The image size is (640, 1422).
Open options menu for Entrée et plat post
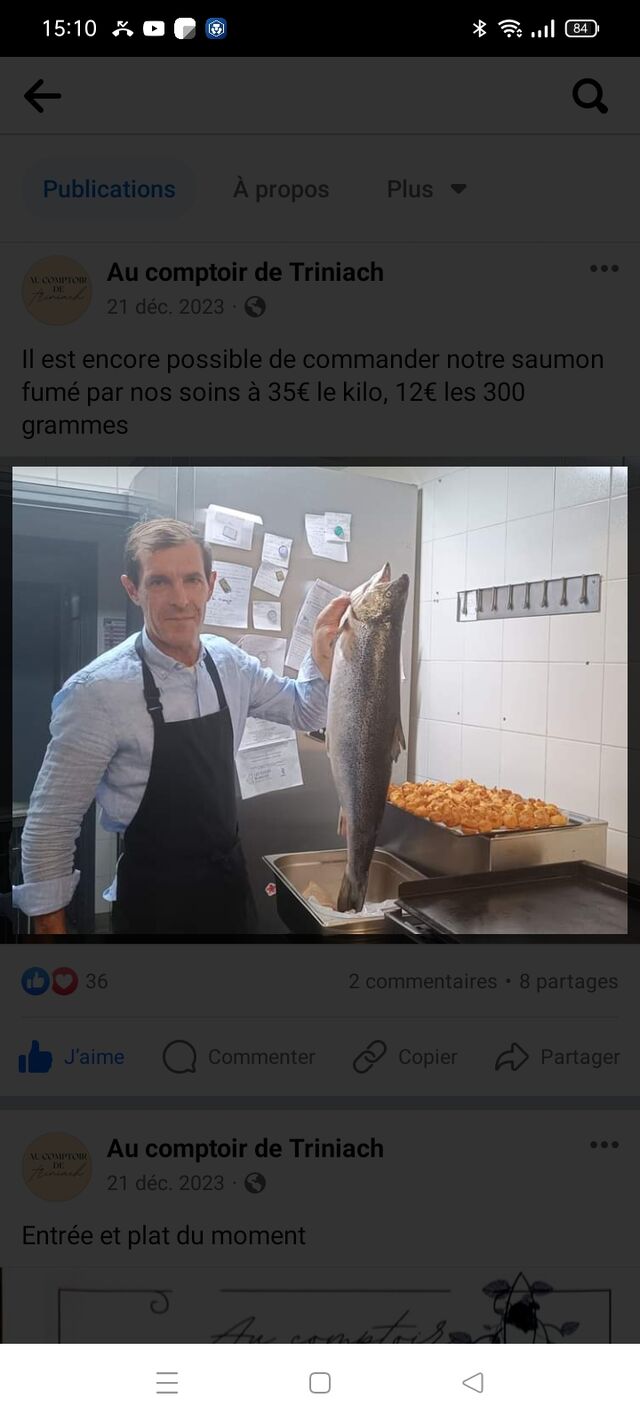(604, 1145)
